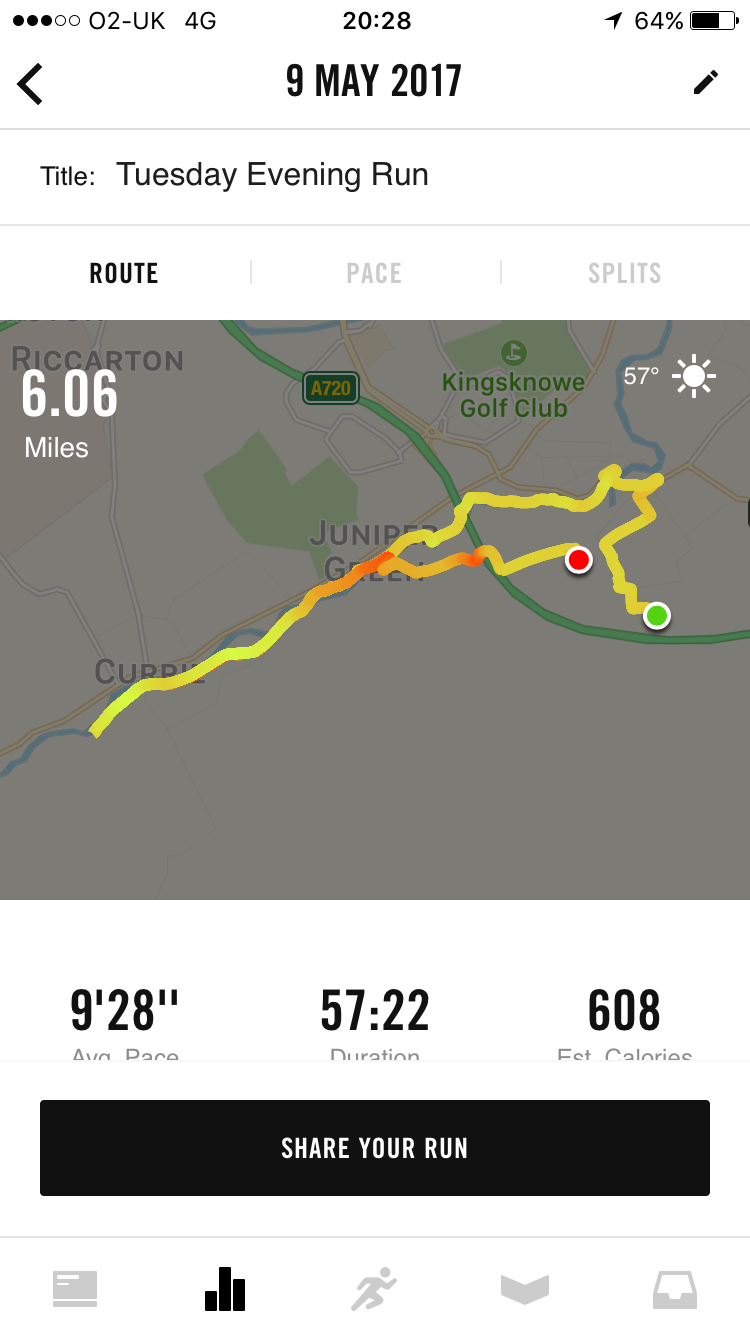Viewport: 750px width, 1334px height.
Task: Open the feed tab in bottom bar
Action: (x=75, y=1288)
